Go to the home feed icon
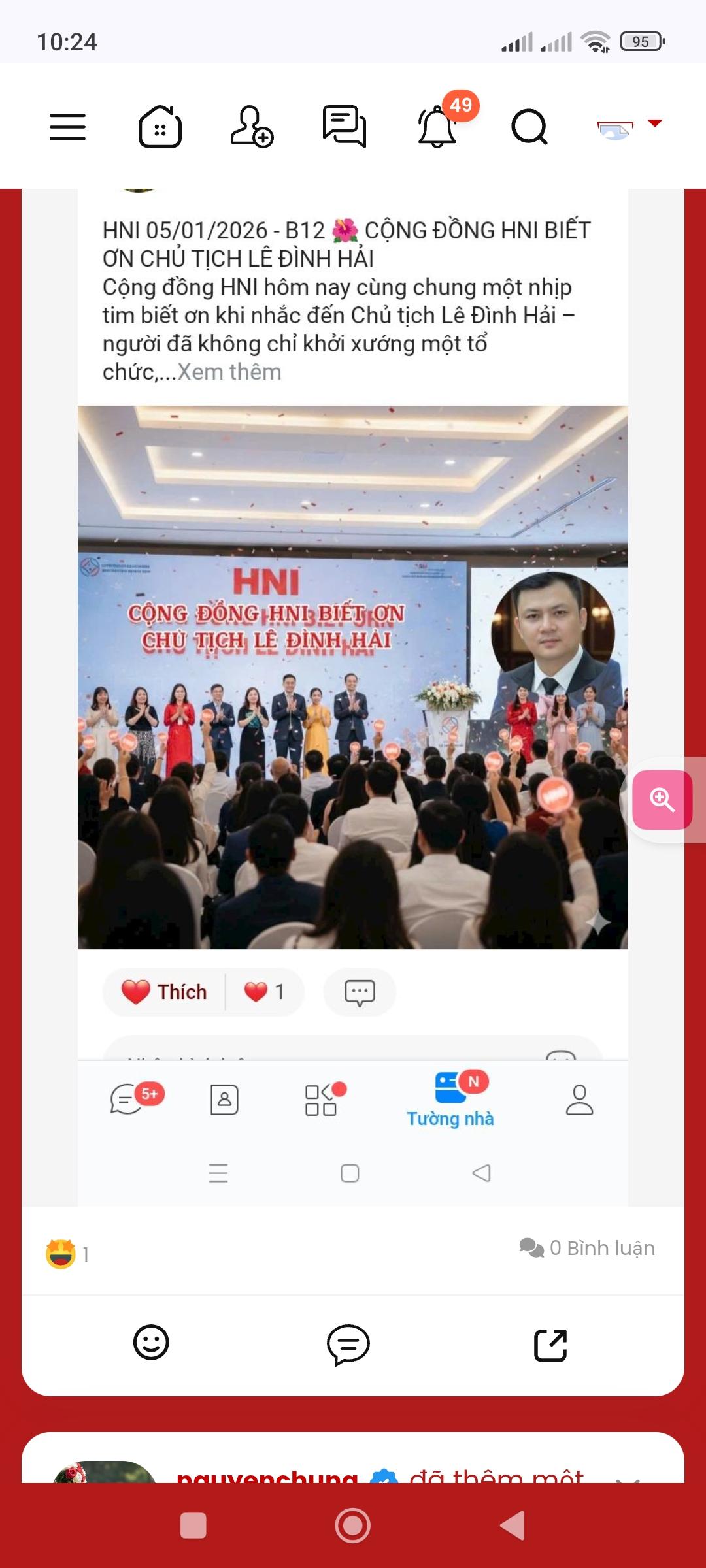This screenshot has width=706, height=1568. click(x=160, y=127)
